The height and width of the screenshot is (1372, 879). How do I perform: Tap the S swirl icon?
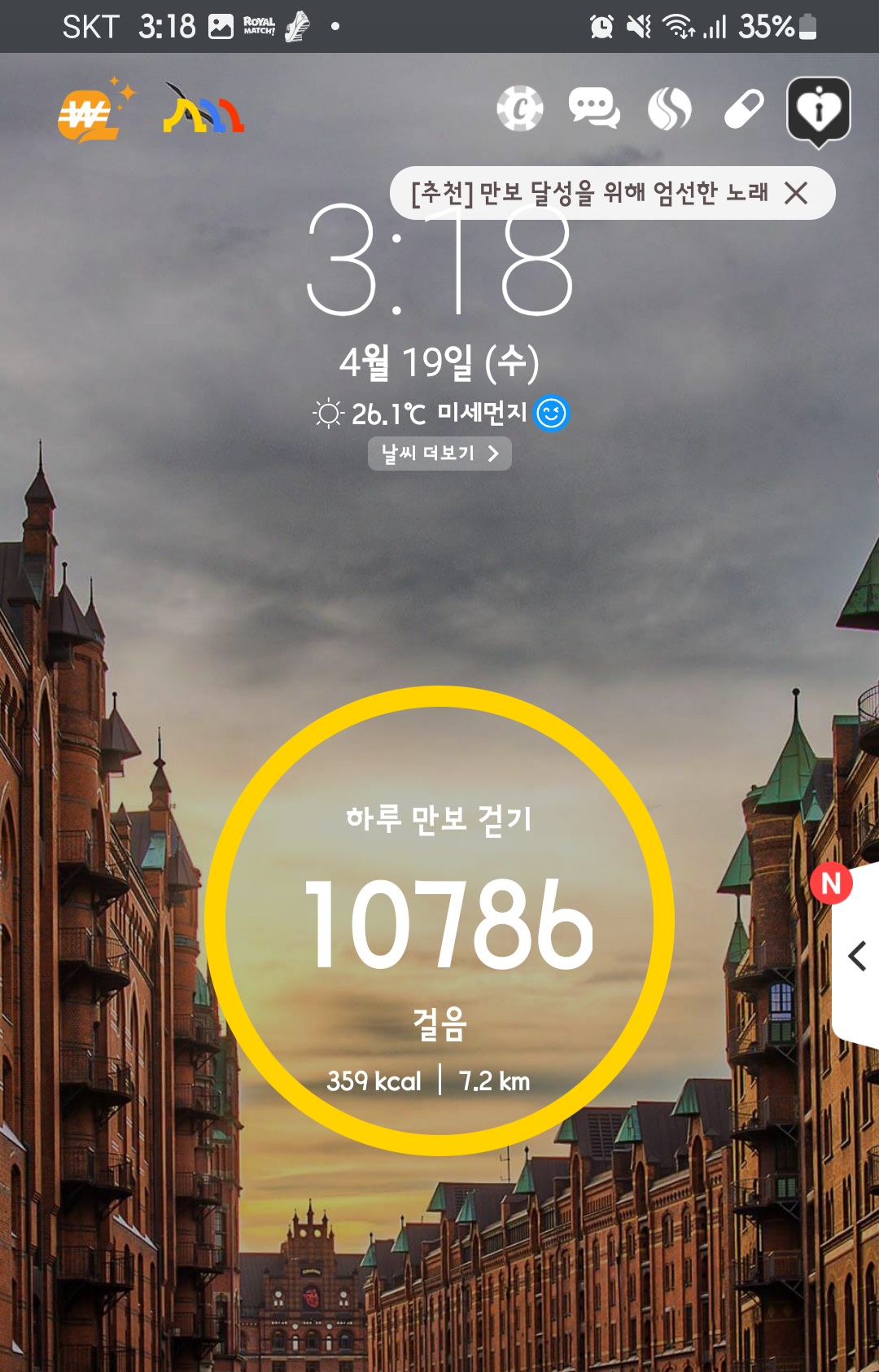pos(669,108)
